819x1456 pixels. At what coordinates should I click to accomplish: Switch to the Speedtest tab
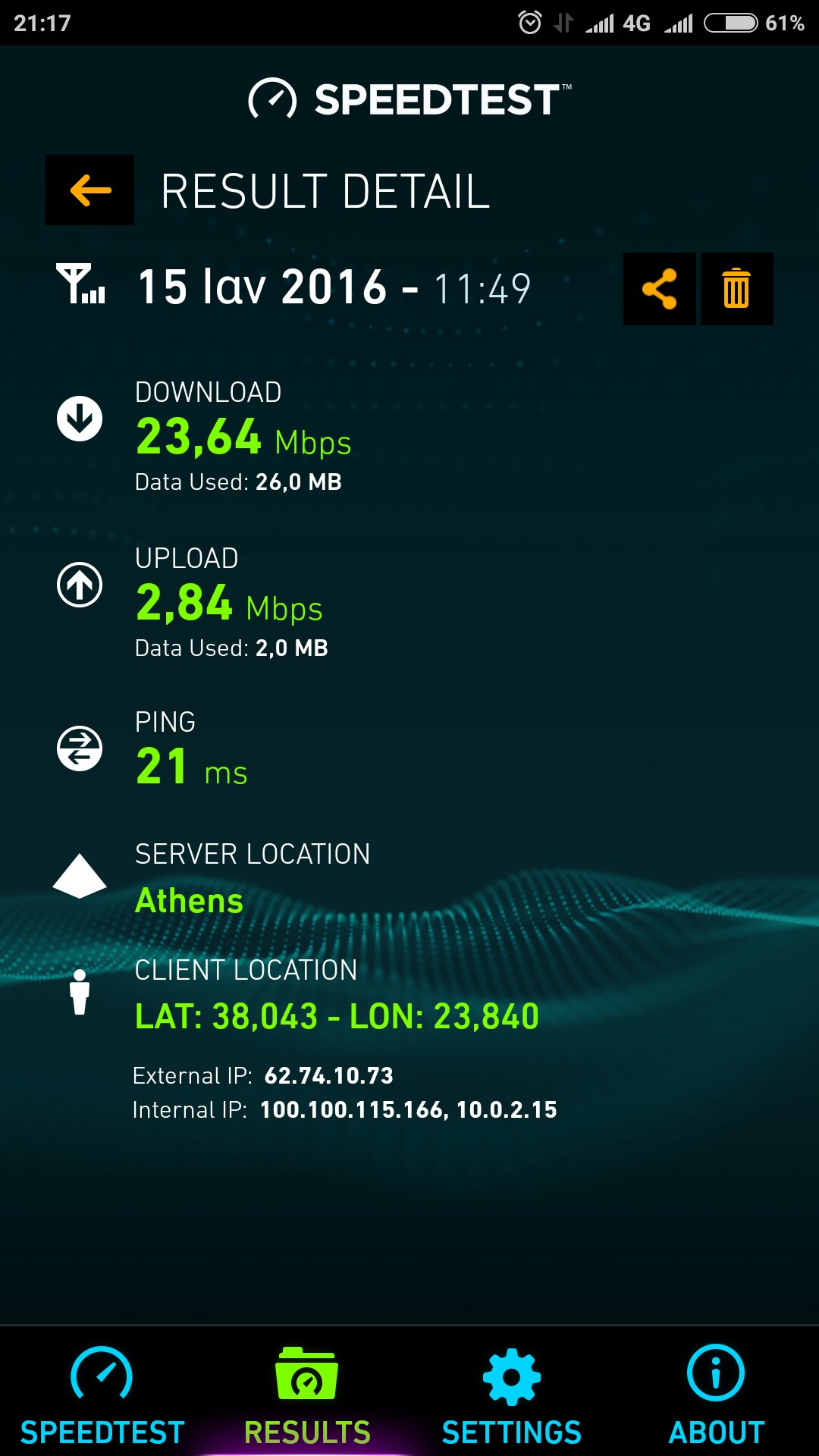102,1395
